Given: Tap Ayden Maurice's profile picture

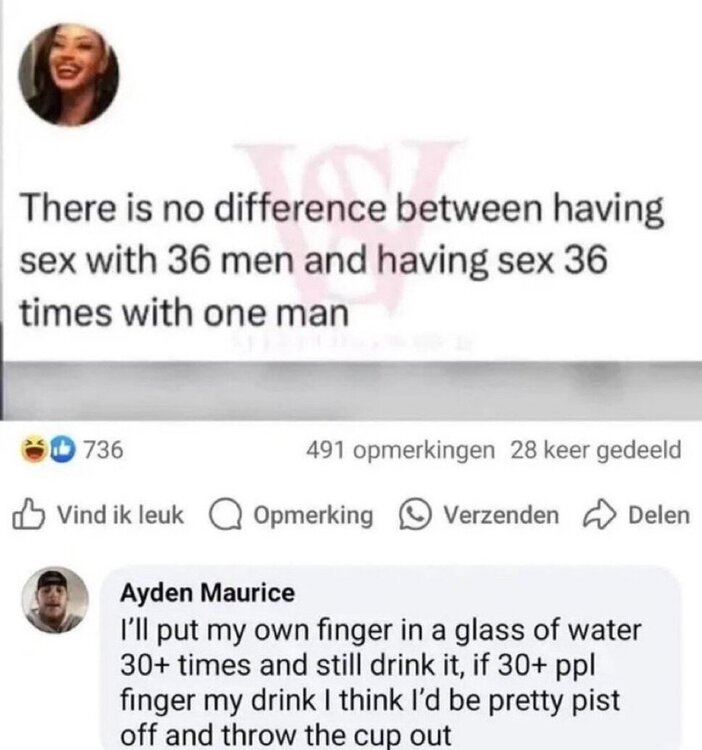Looking at the screenshot, I should pos(55,600).
